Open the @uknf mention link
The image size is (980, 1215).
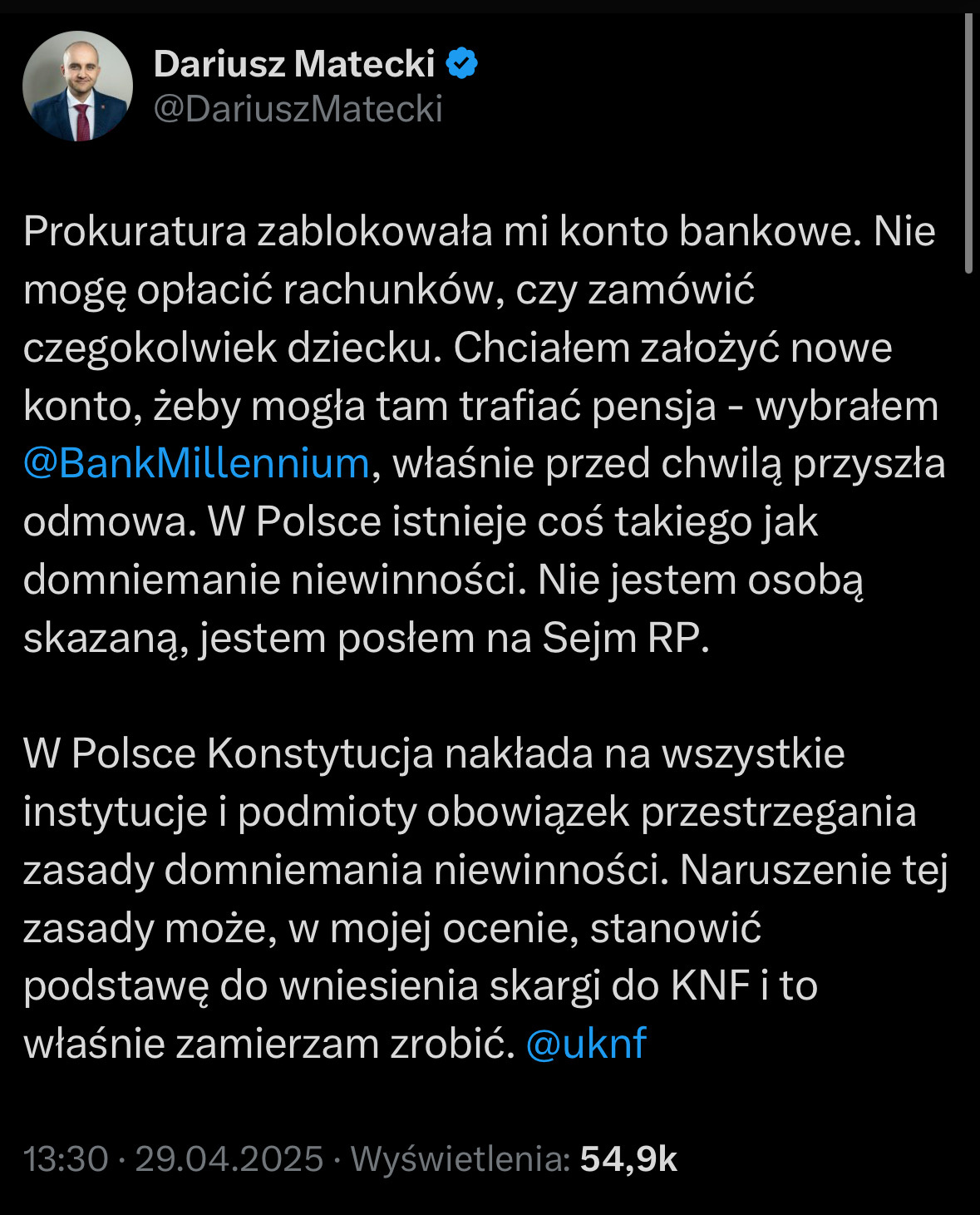click(586, 1044)
